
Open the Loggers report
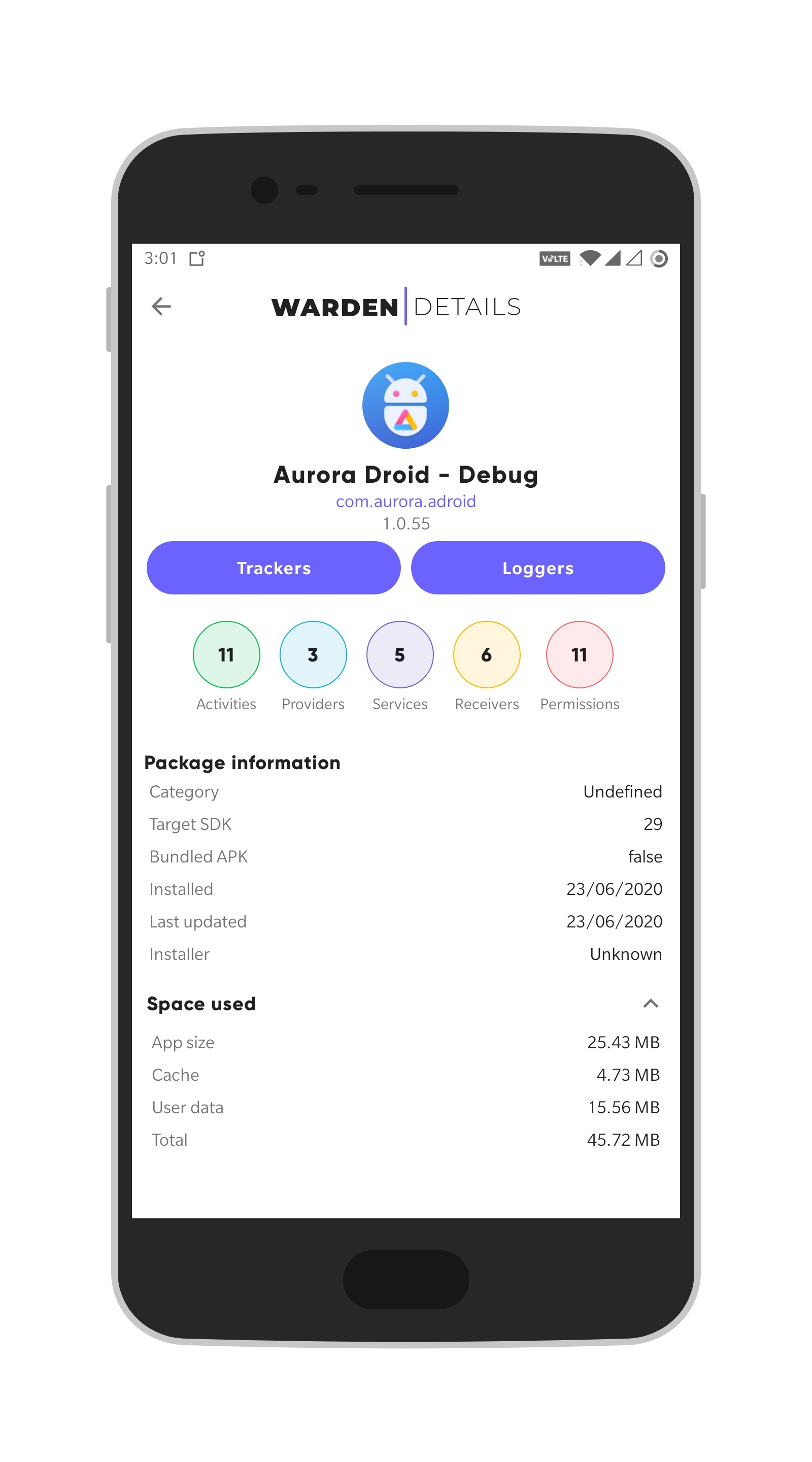[x=538, y=568]
